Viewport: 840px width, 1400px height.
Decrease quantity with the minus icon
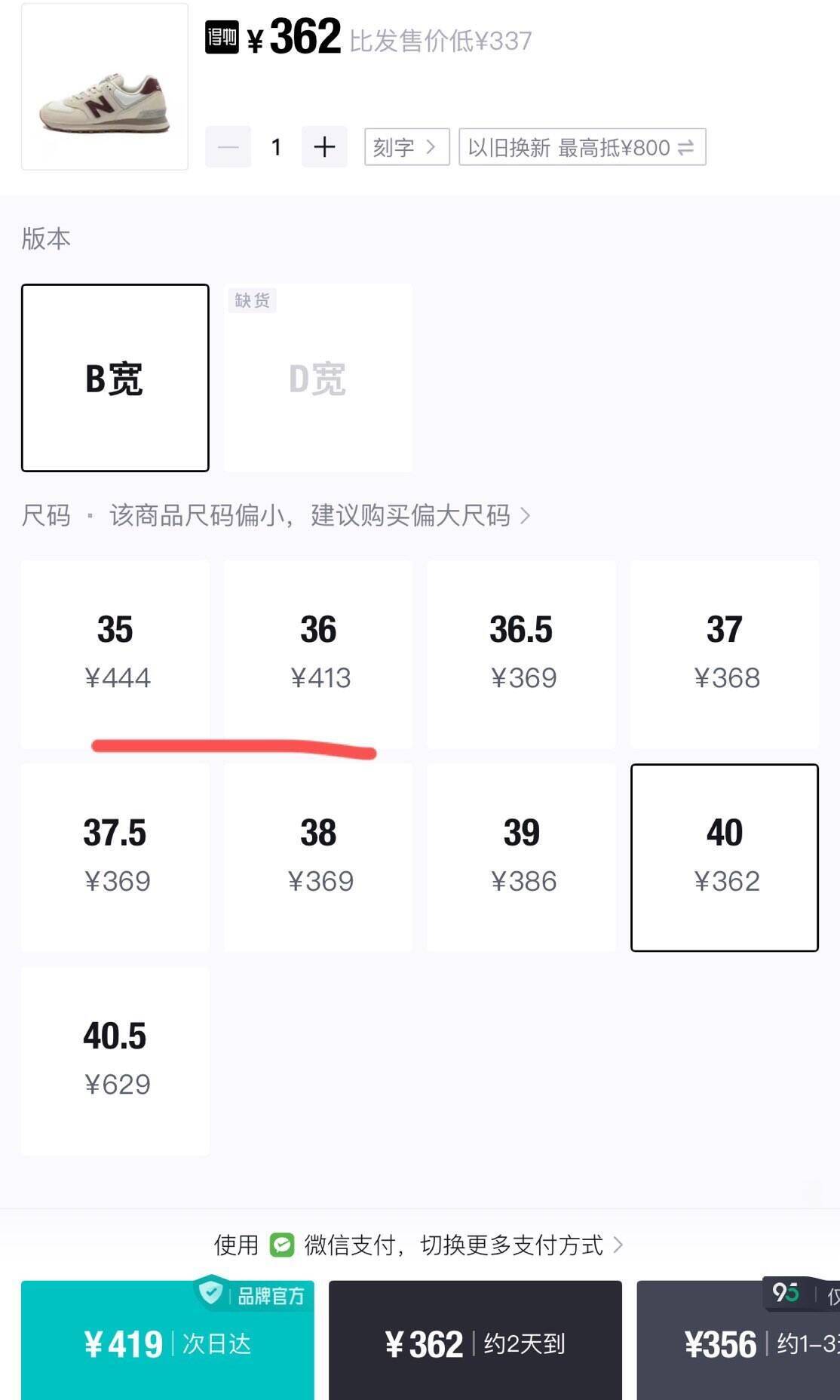tap(228, 147)
